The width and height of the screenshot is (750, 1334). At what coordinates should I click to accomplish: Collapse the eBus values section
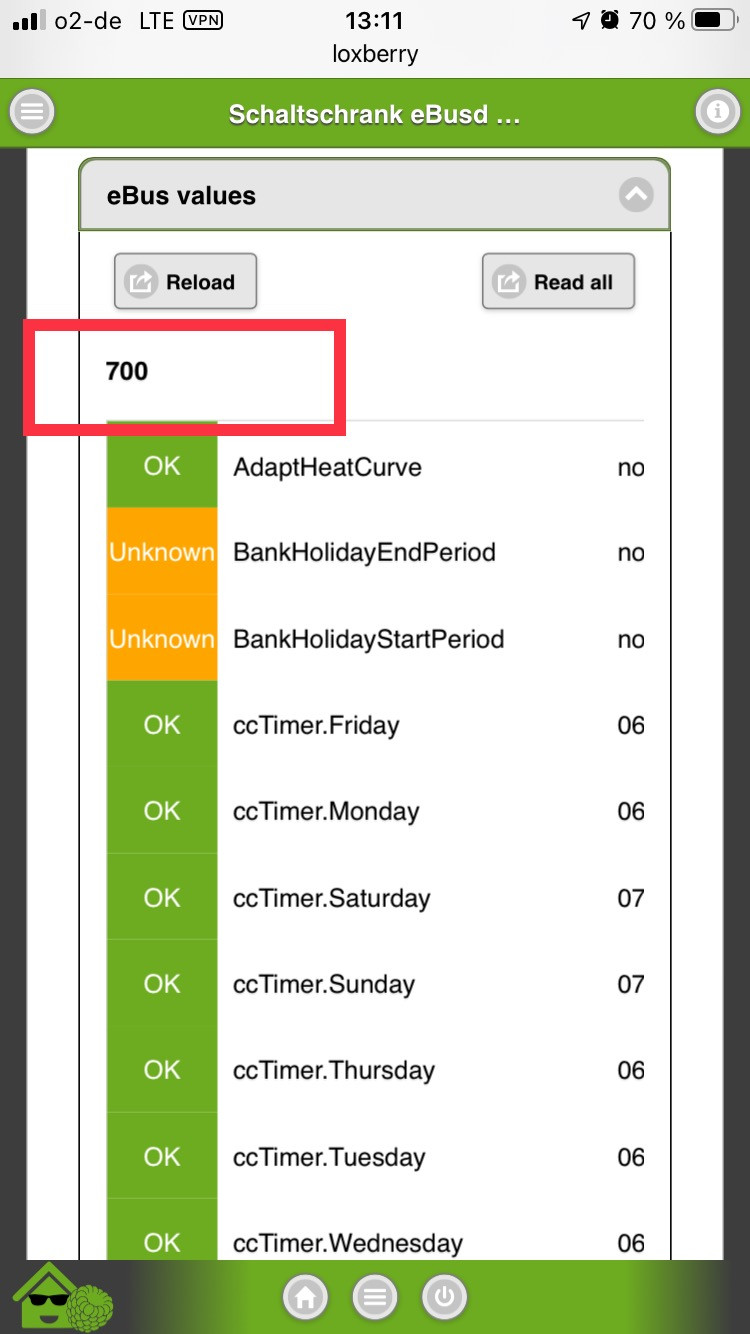[636, 195]
